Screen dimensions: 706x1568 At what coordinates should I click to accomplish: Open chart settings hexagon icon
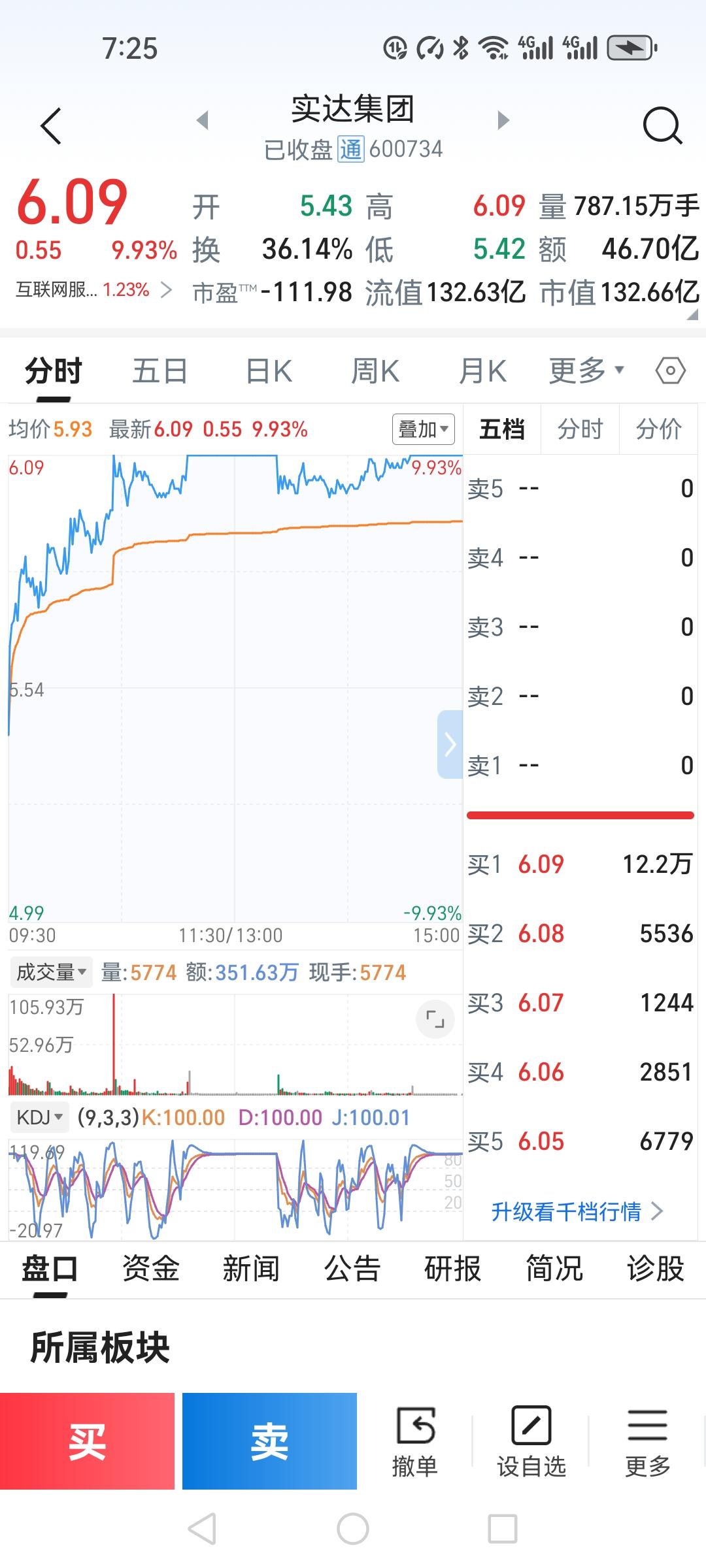tap(670, 371)
